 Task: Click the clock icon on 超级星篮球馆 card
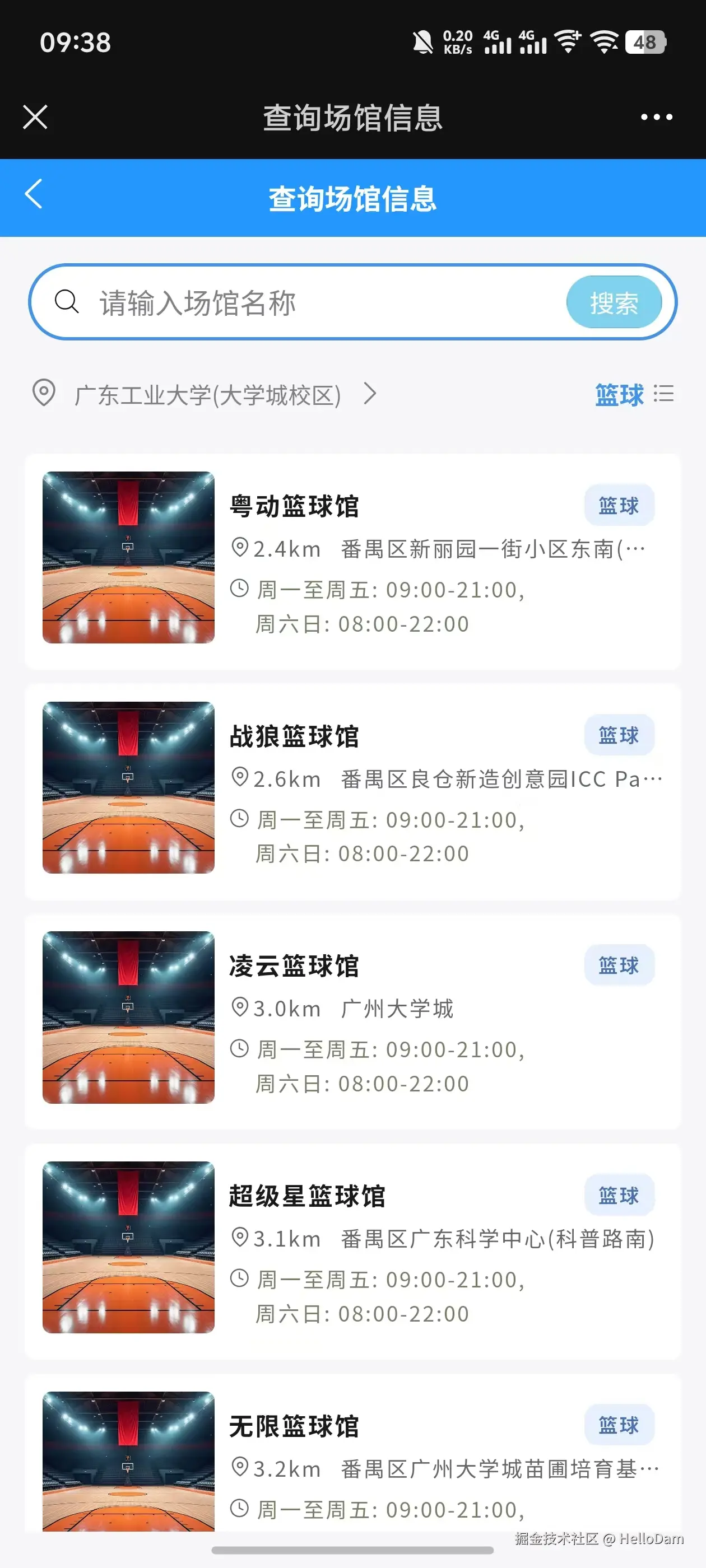click(240, 1279)
